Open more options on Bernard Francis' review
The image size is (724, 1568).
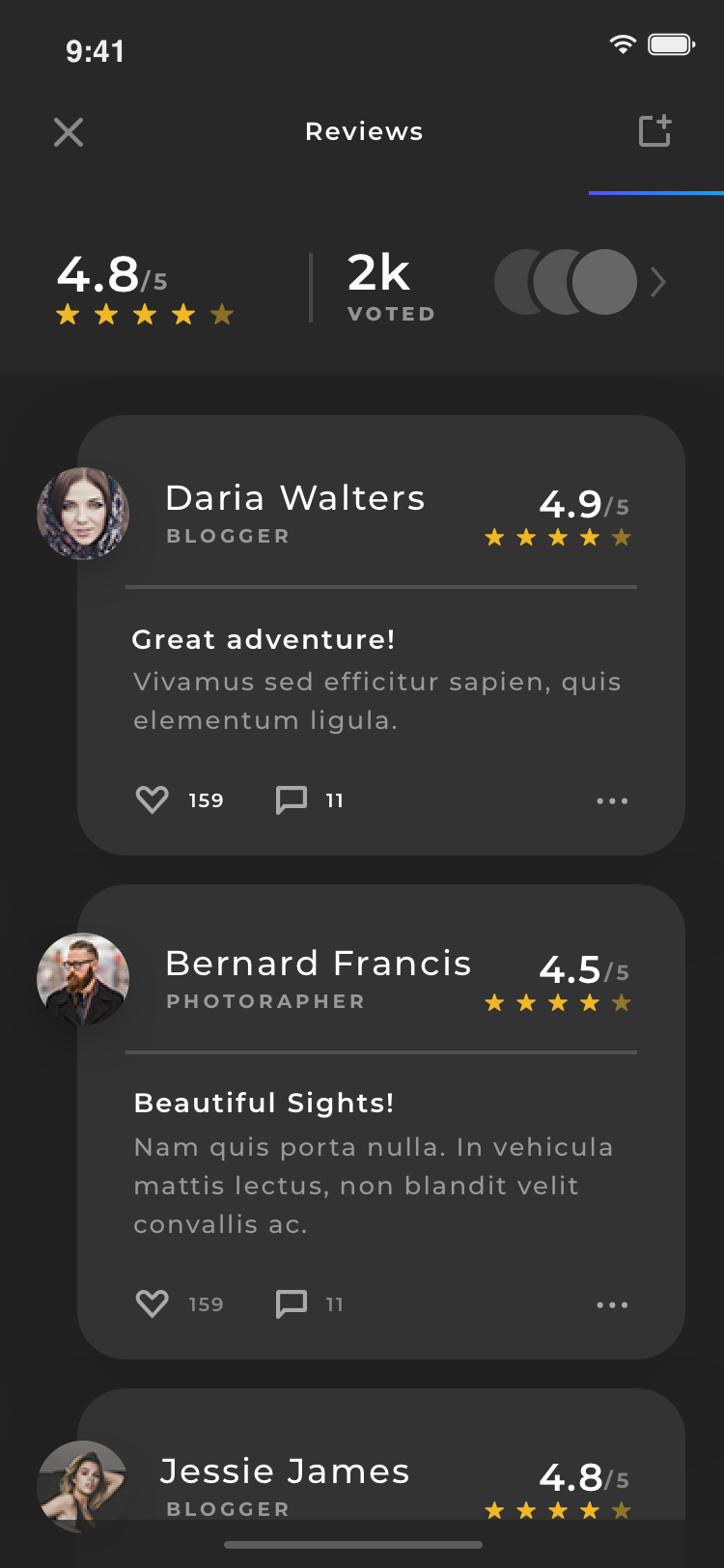pos(612,1304)
